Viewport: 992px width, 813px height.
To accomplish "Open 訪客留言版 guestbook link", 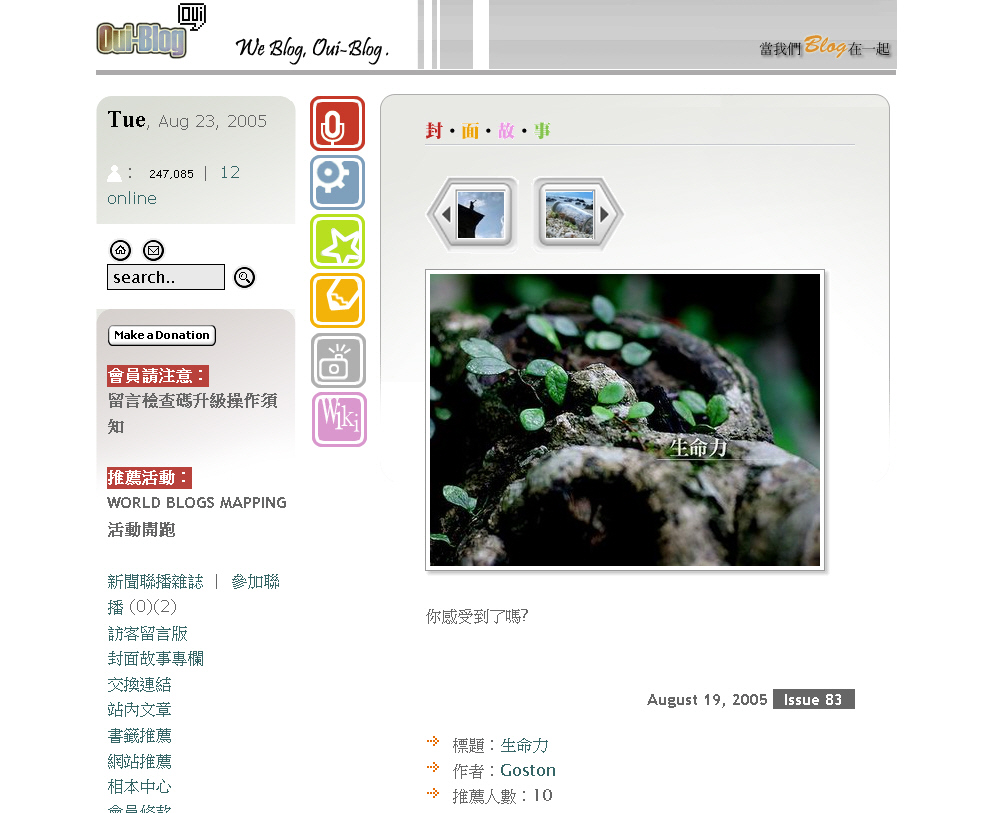I will pyautogui.click(x=147, y=633).
